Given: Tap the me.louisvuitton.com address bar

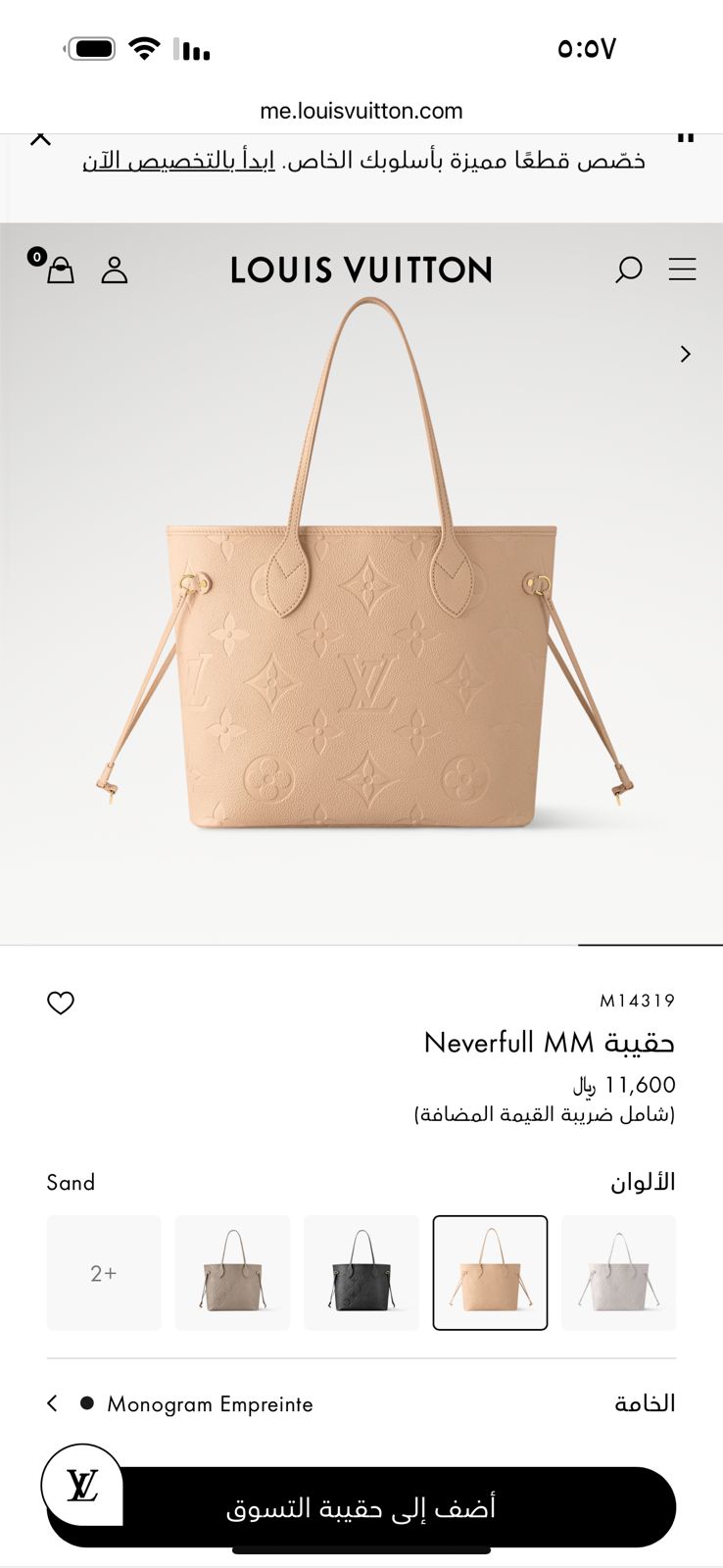Looking at the screenshot, I should point(361,111).
